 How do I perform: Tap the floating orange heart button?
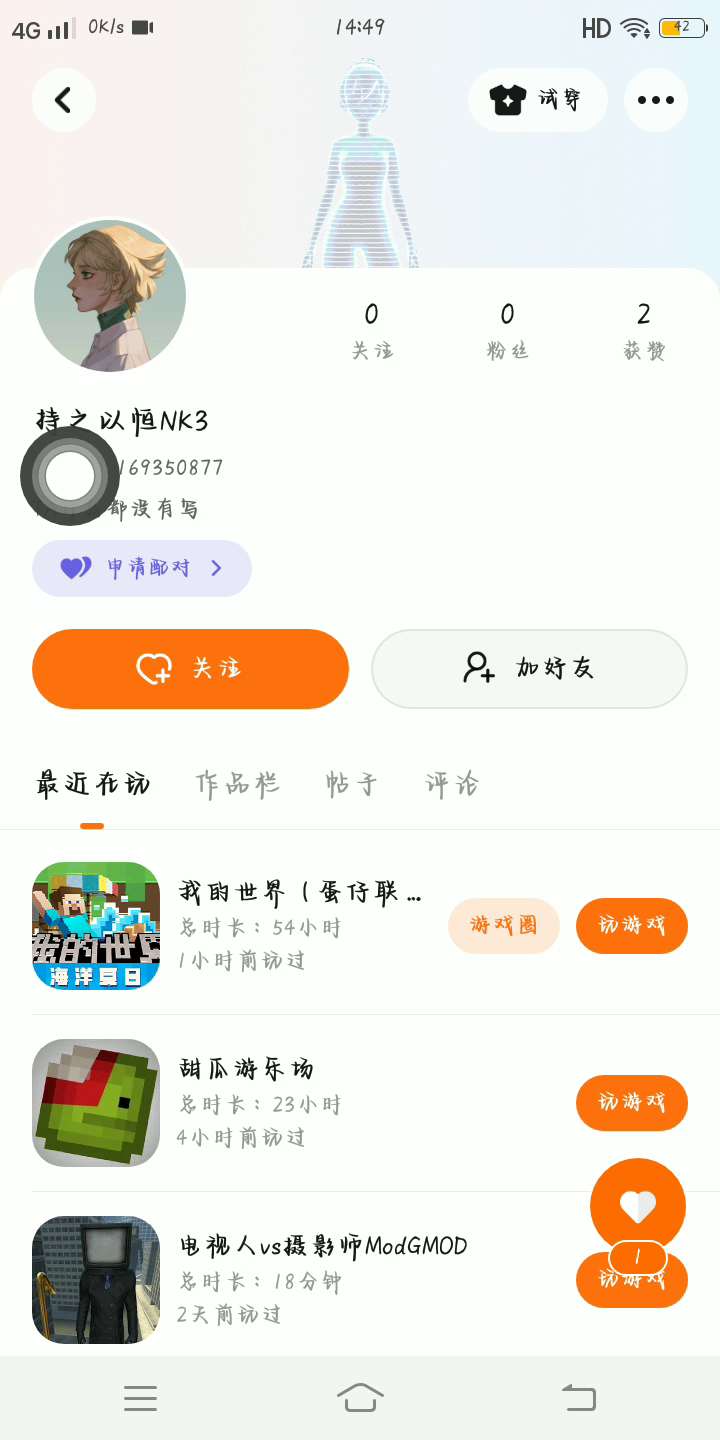point(637,1206)
